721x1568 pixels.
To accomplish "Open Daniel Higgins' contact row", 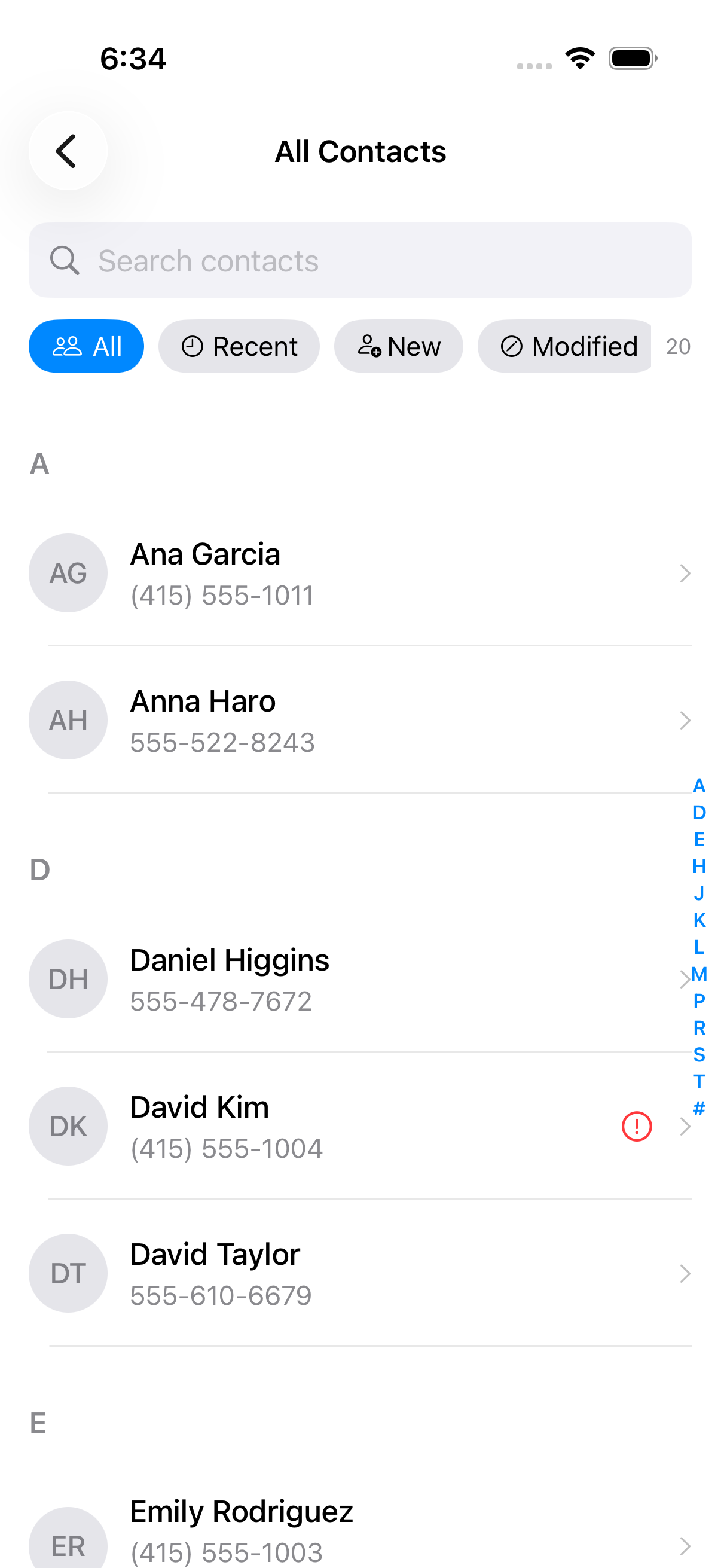I will click(304, 978).
